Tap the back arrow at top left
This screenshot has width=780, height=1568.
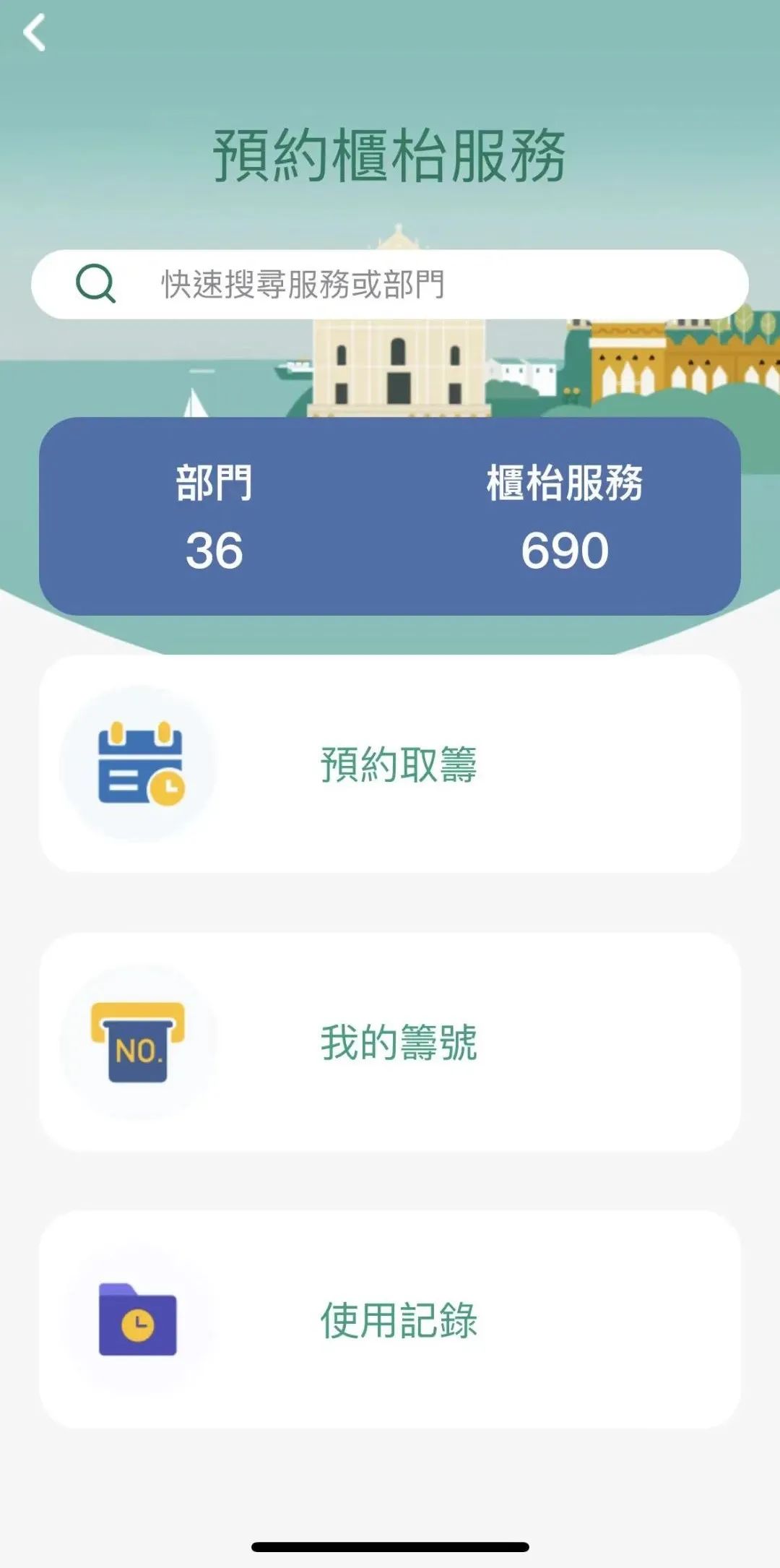point(32,32)
